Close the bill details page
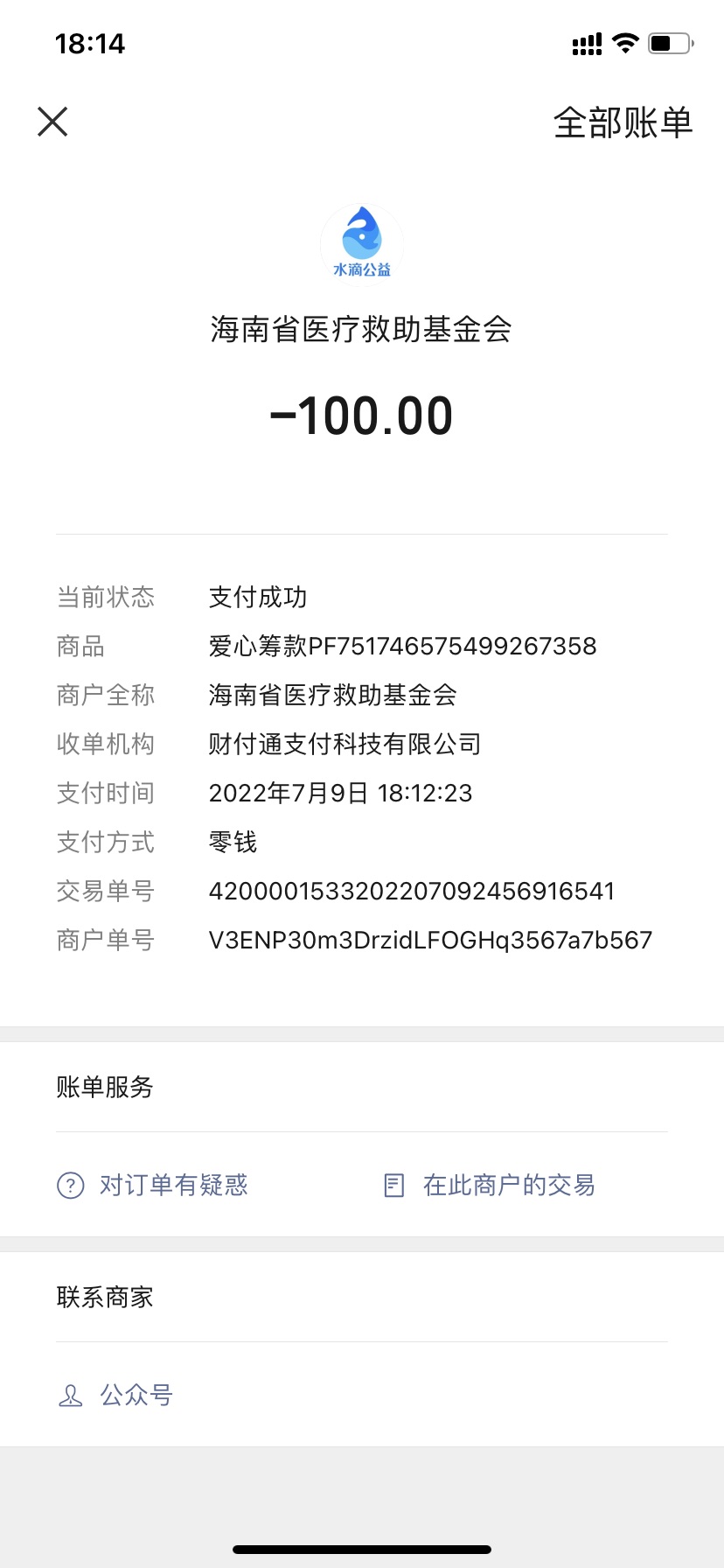The image size is (724, 1568). pyautogui.click(x=52, y=122)
